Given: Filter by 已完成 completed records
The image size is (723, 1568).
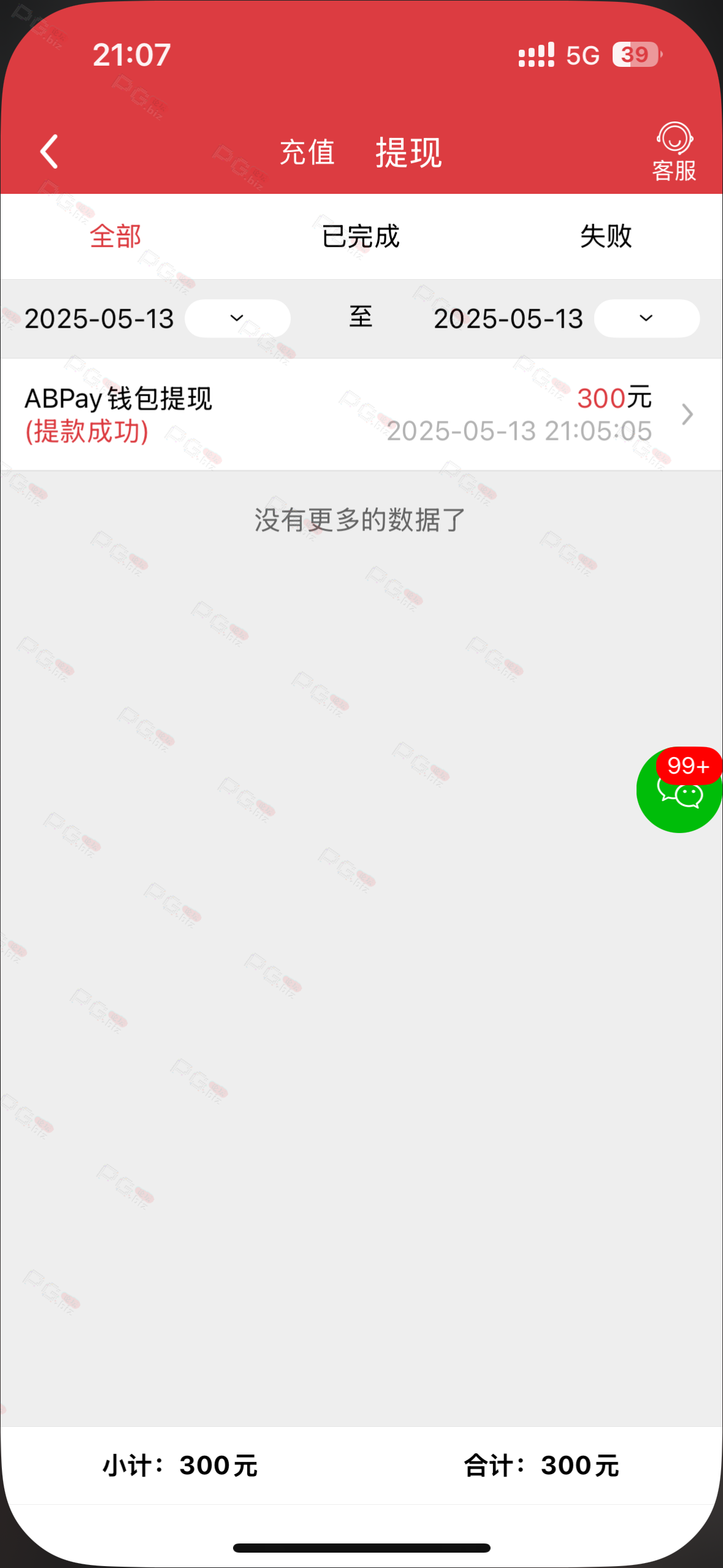Looking at the screenshot, I should point(361,236).
